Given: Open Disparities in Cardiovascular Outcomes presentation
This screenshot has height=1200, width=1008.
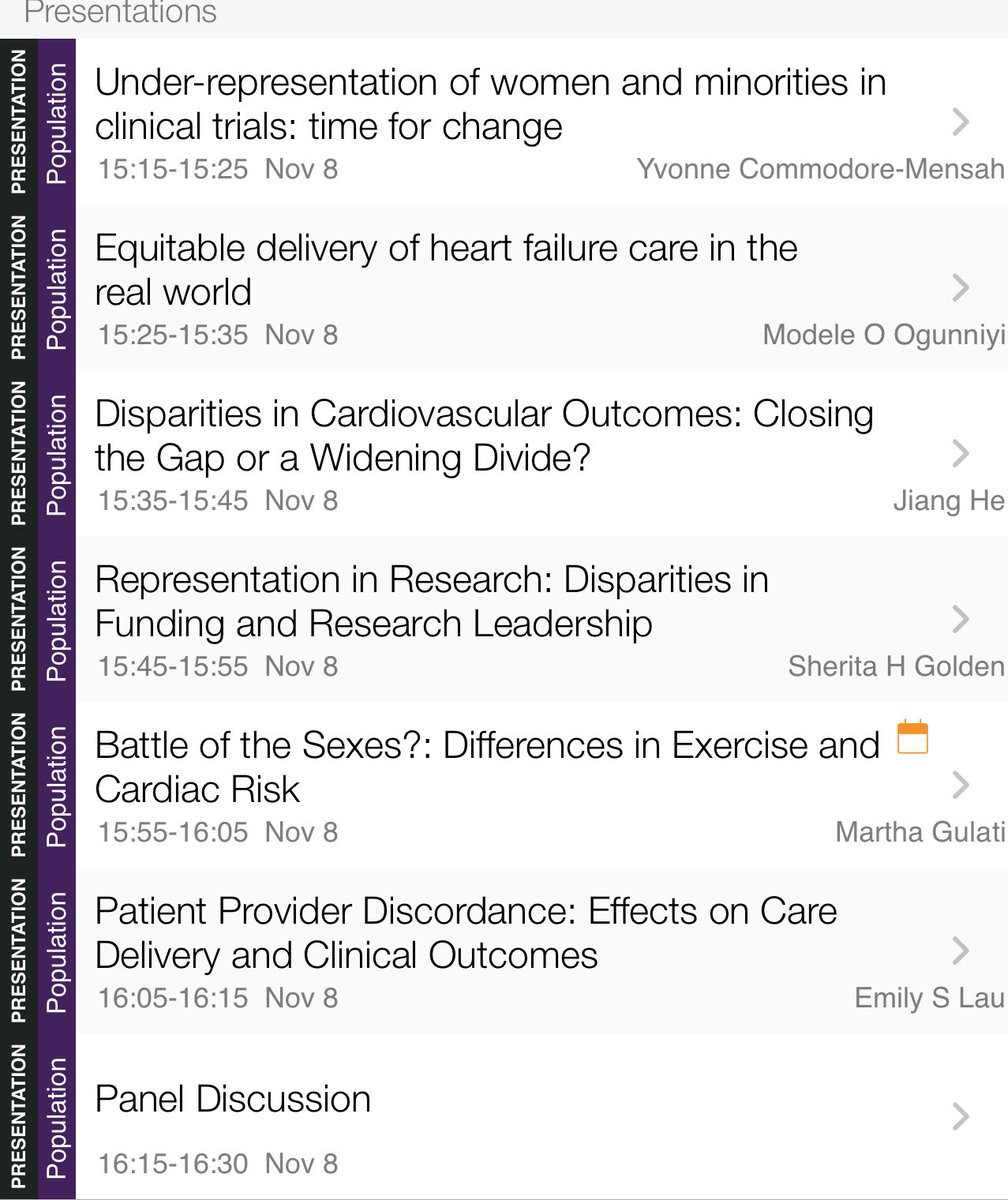Looking at the screenshot, I should [x=484, y=436].
